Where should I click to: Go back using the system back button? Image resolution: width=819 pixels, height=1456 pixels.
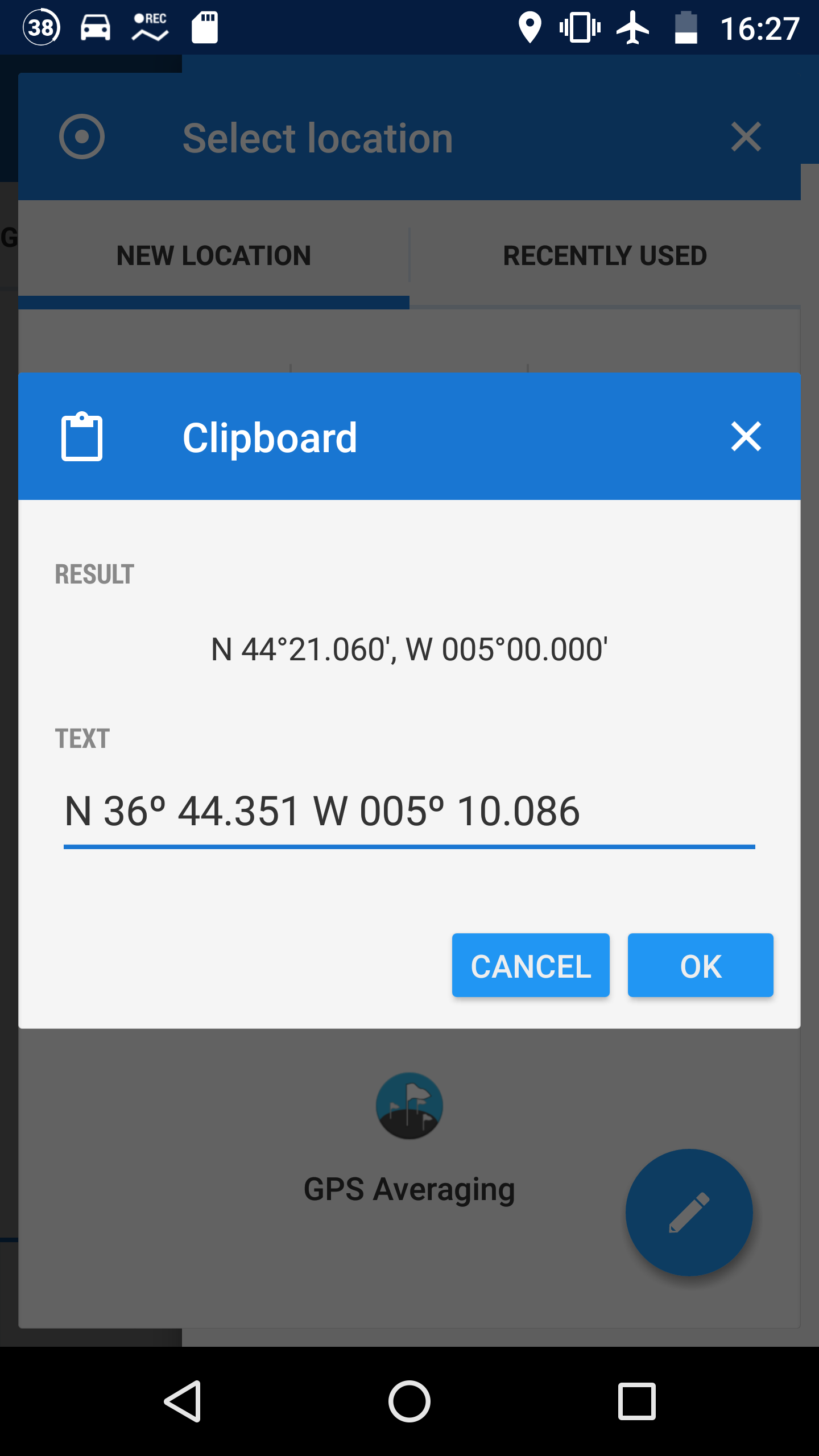point(183,1401)
